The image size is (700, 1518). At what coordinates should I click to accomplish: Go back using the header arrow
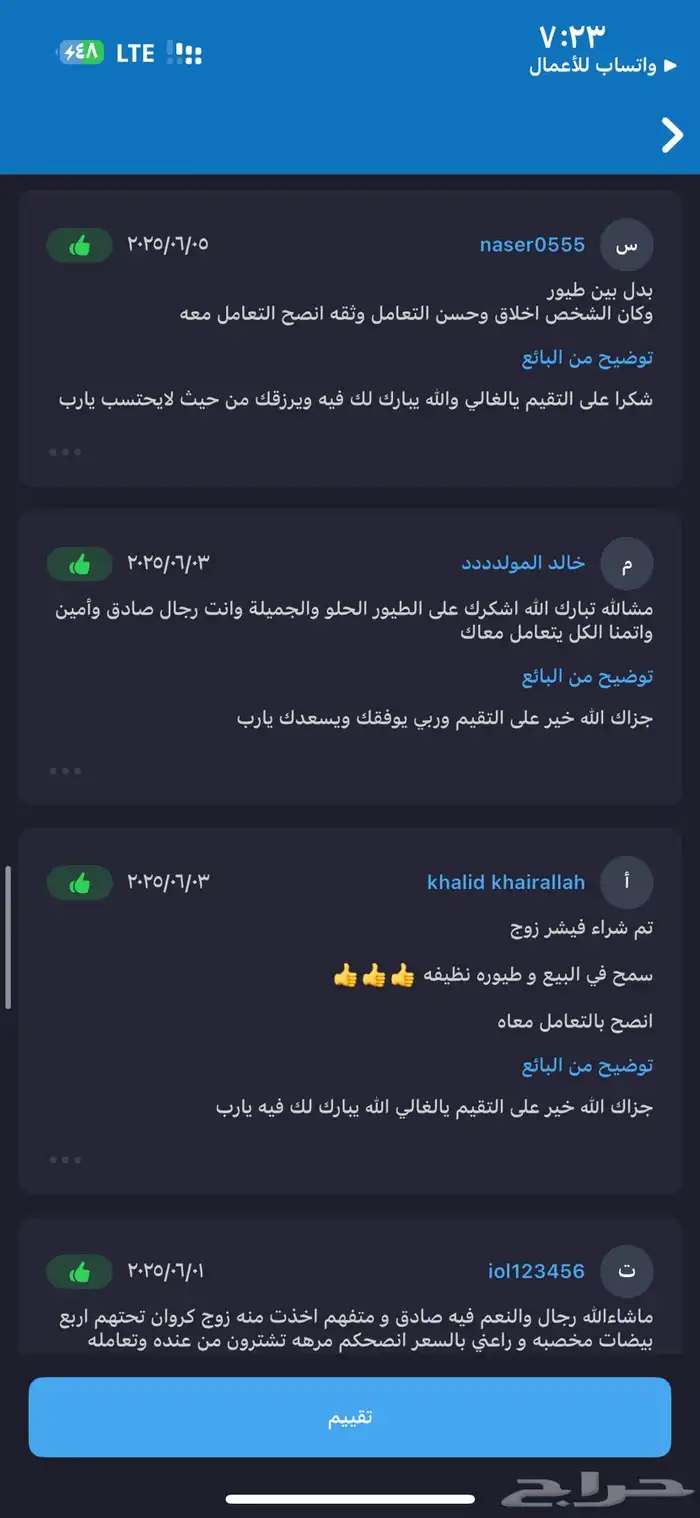coord(672,135)
